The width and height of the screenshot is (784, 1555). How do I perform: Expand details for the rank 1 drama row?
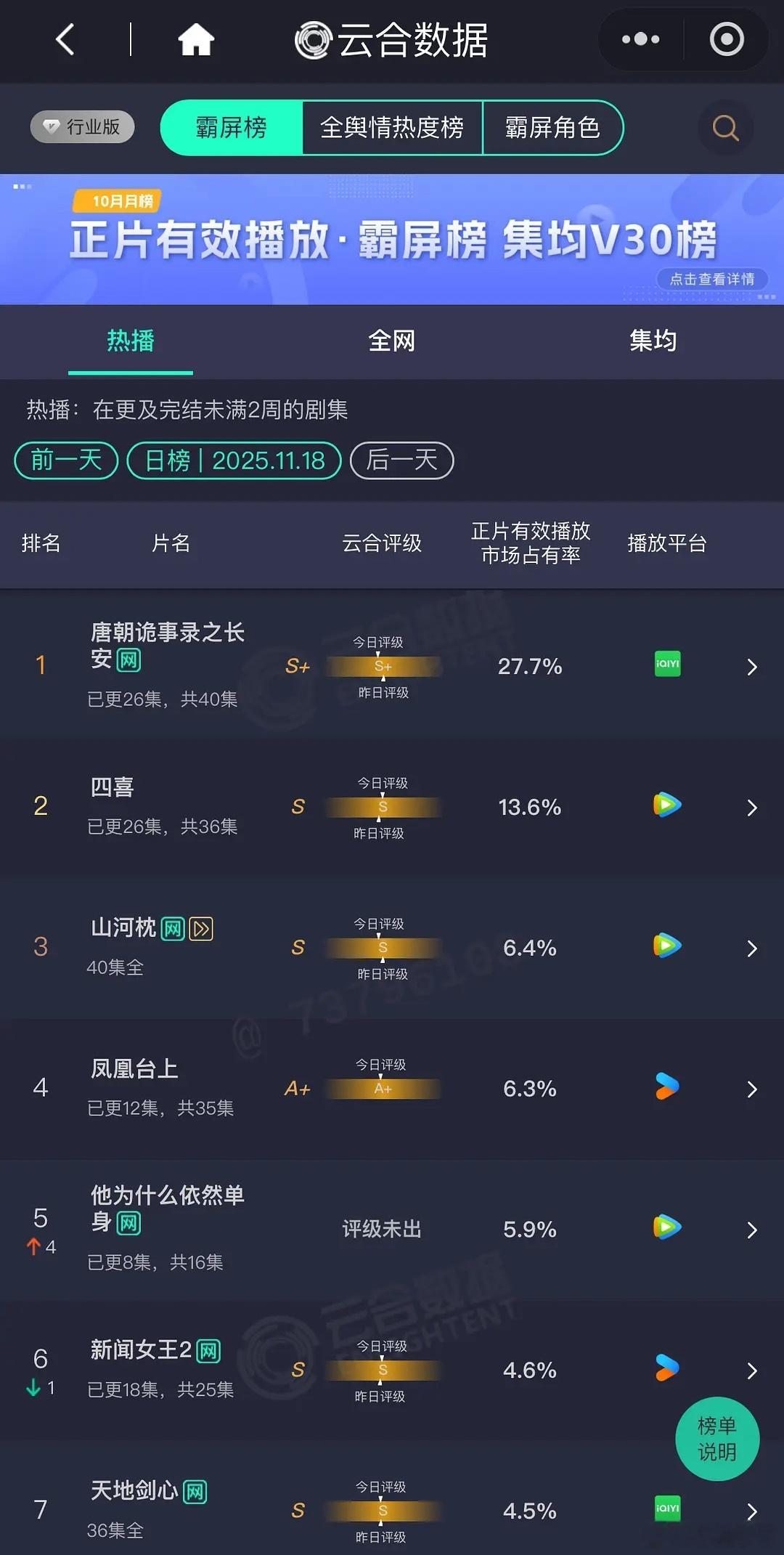(752, 666)
